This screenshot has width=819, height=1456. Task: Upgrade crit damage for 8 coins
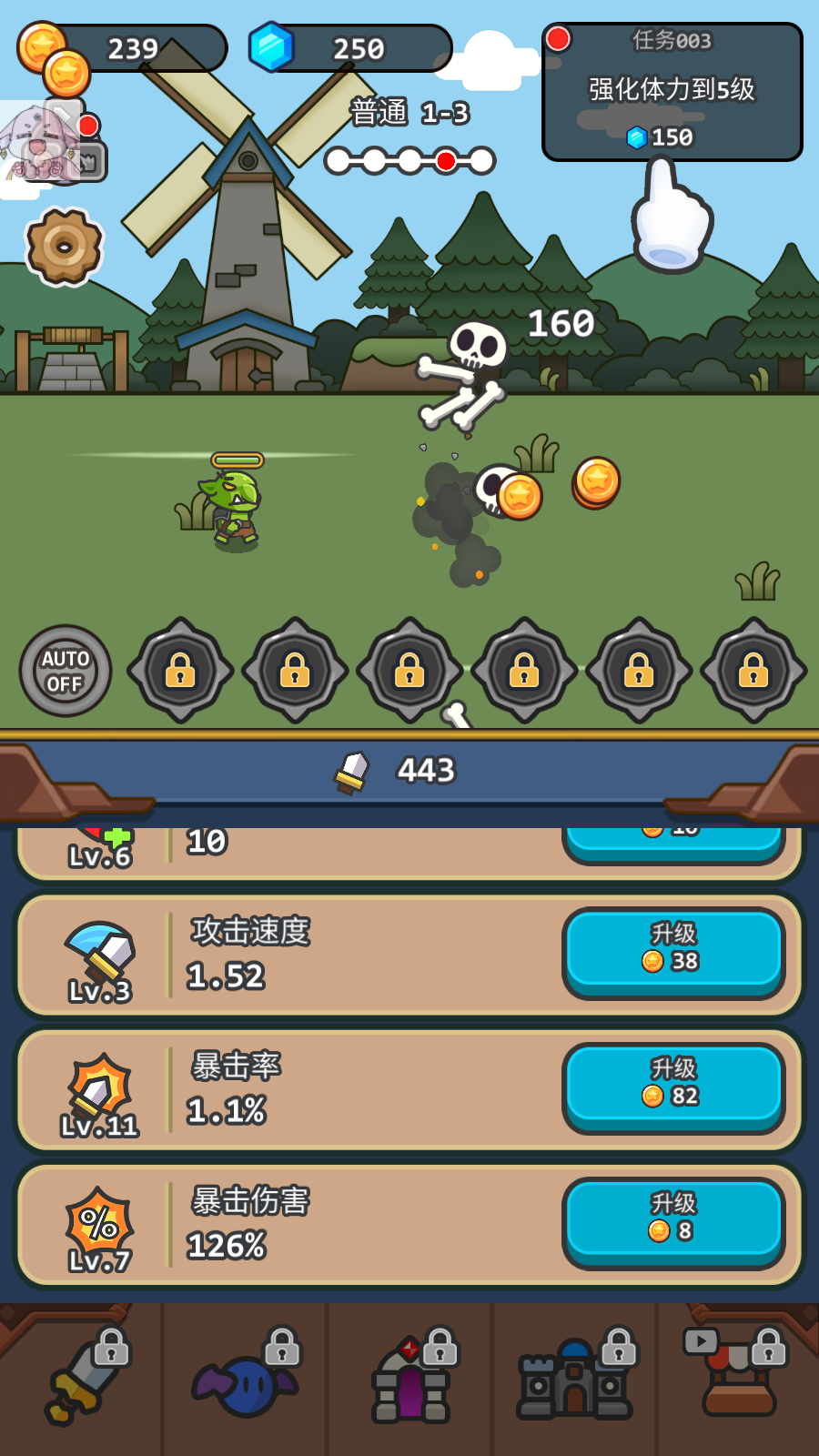click(x=673, y=1219)
